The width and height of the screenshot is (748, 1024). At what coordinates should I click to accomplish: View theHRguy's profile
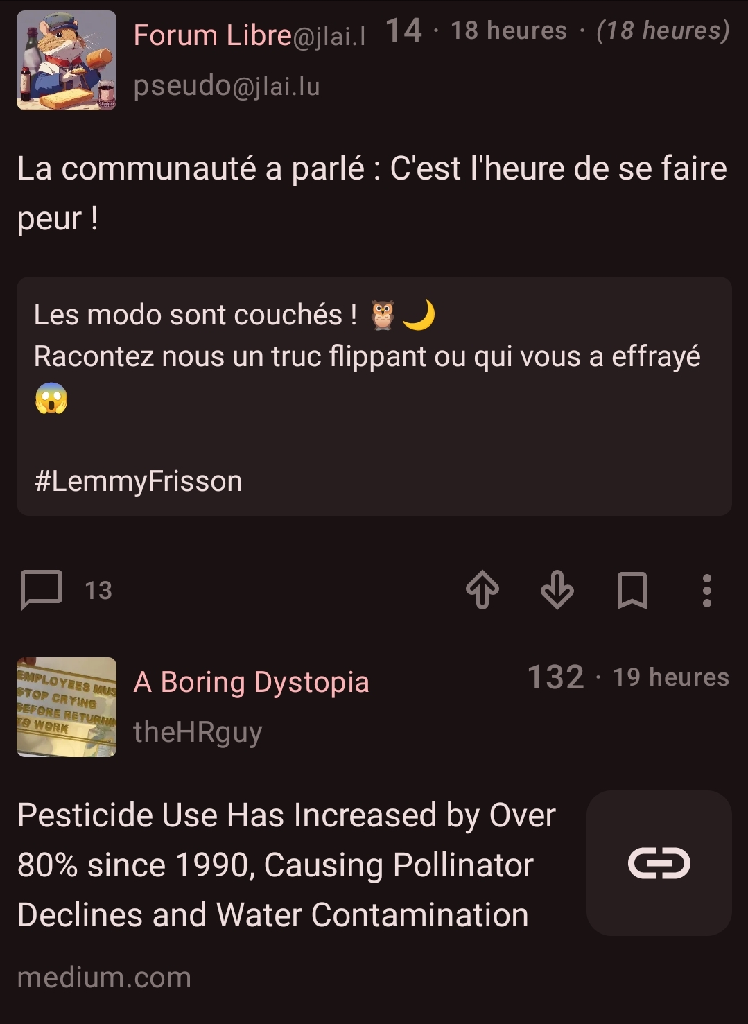coord(197,732)
